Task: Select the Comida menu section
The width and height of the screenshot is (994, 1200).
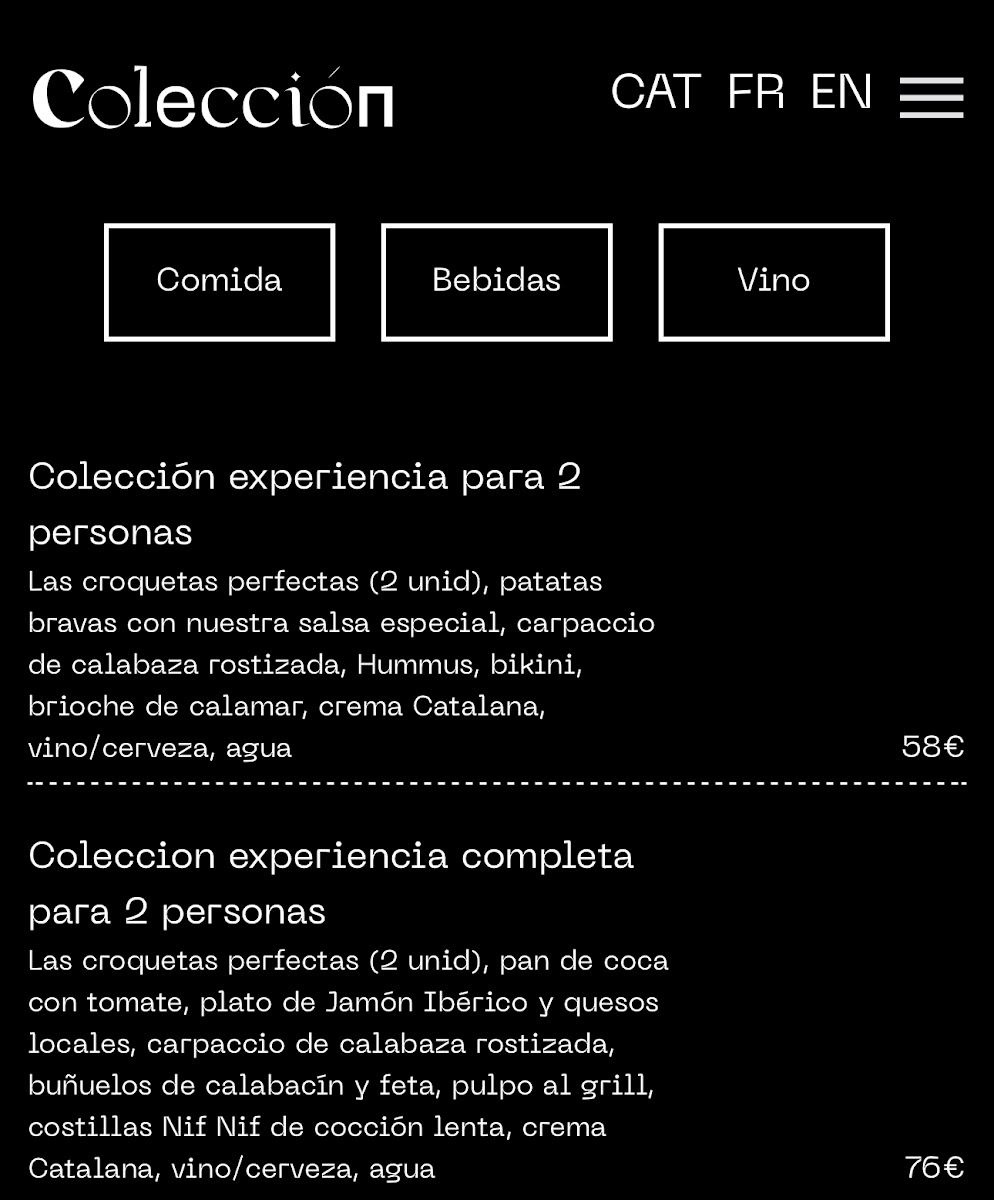Action: [219, 282]
